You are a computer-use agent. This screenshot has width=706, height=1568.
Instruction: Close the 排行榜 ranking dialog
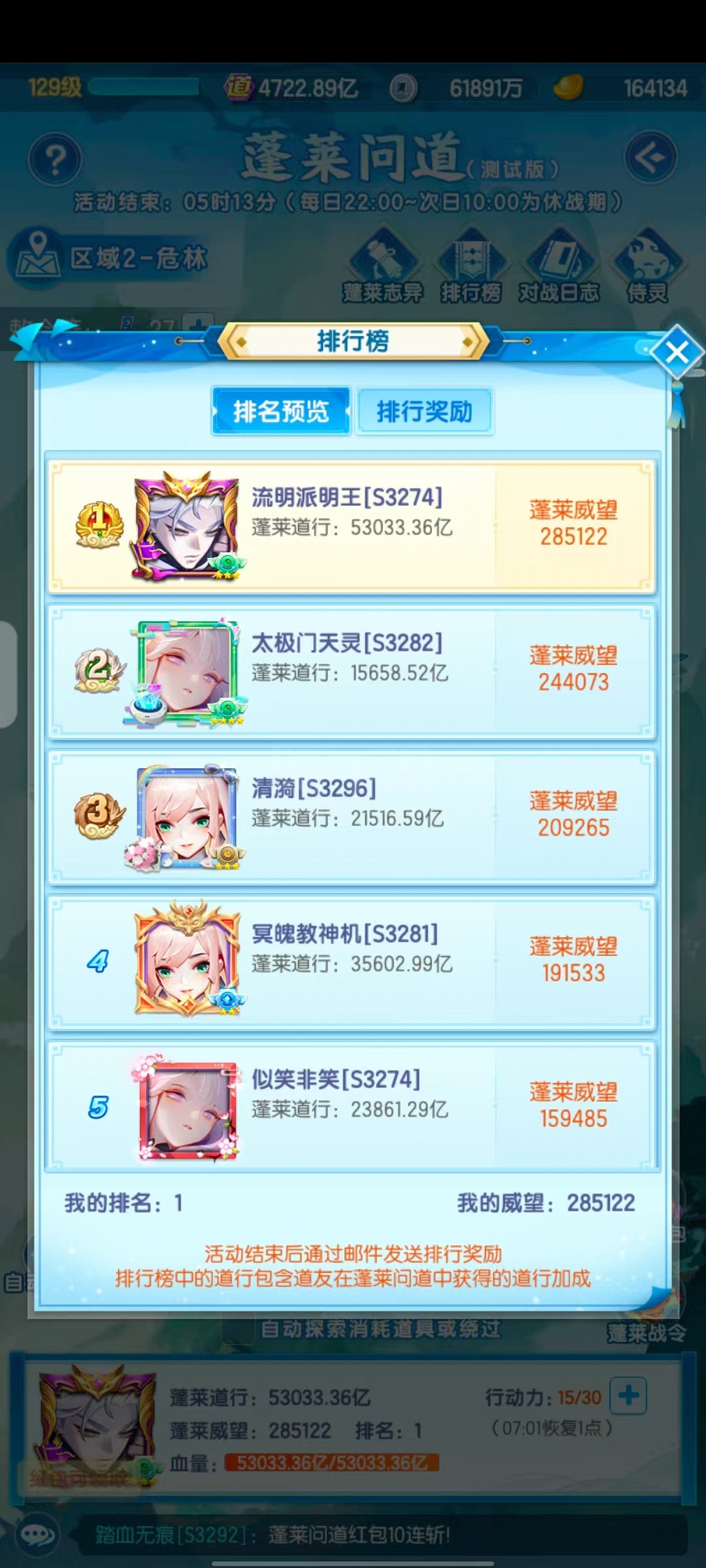click(x=677, y=353)
